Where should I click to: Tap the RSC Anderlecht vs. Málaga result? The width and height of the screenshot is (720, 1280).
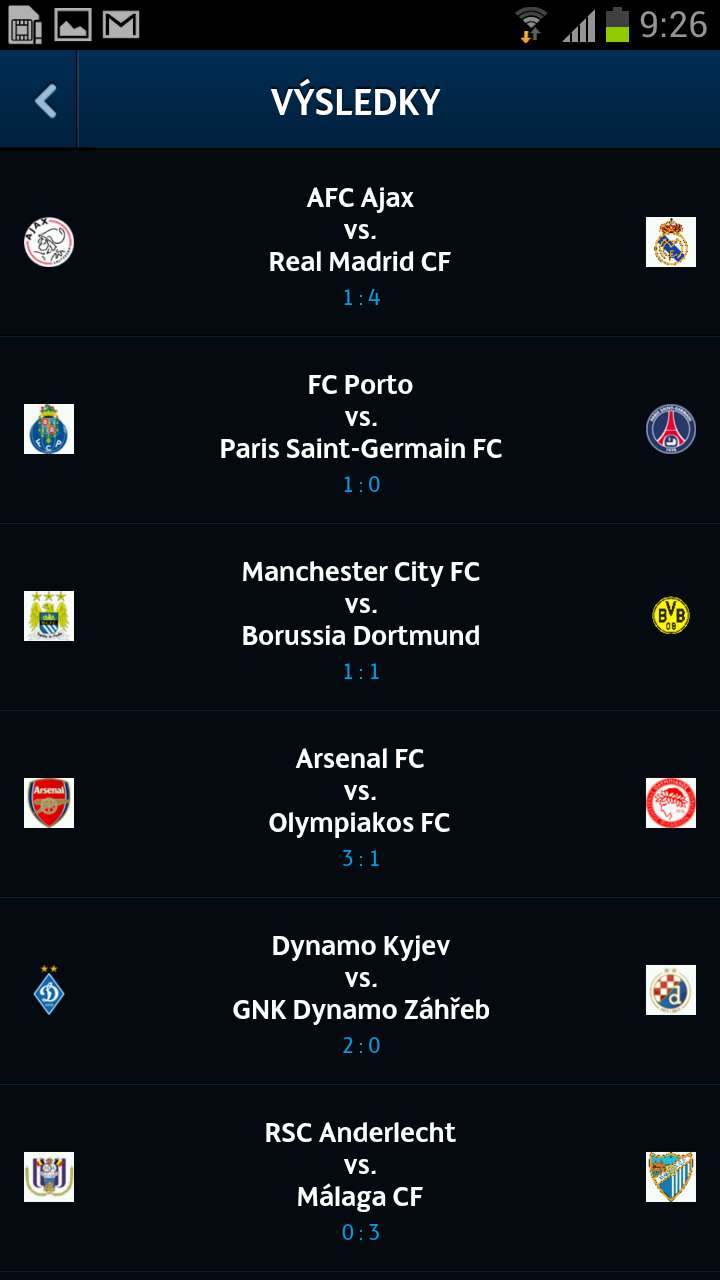coord(360,1178)
